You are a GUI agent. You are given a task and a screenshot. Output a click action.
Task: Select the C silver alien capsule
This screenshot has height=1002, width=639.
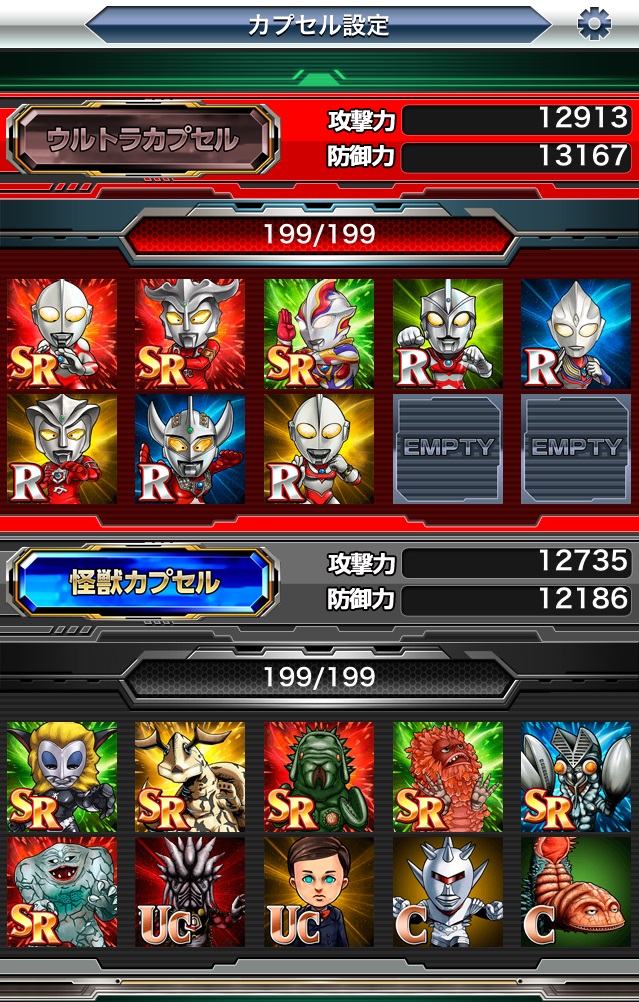point(447,892)
